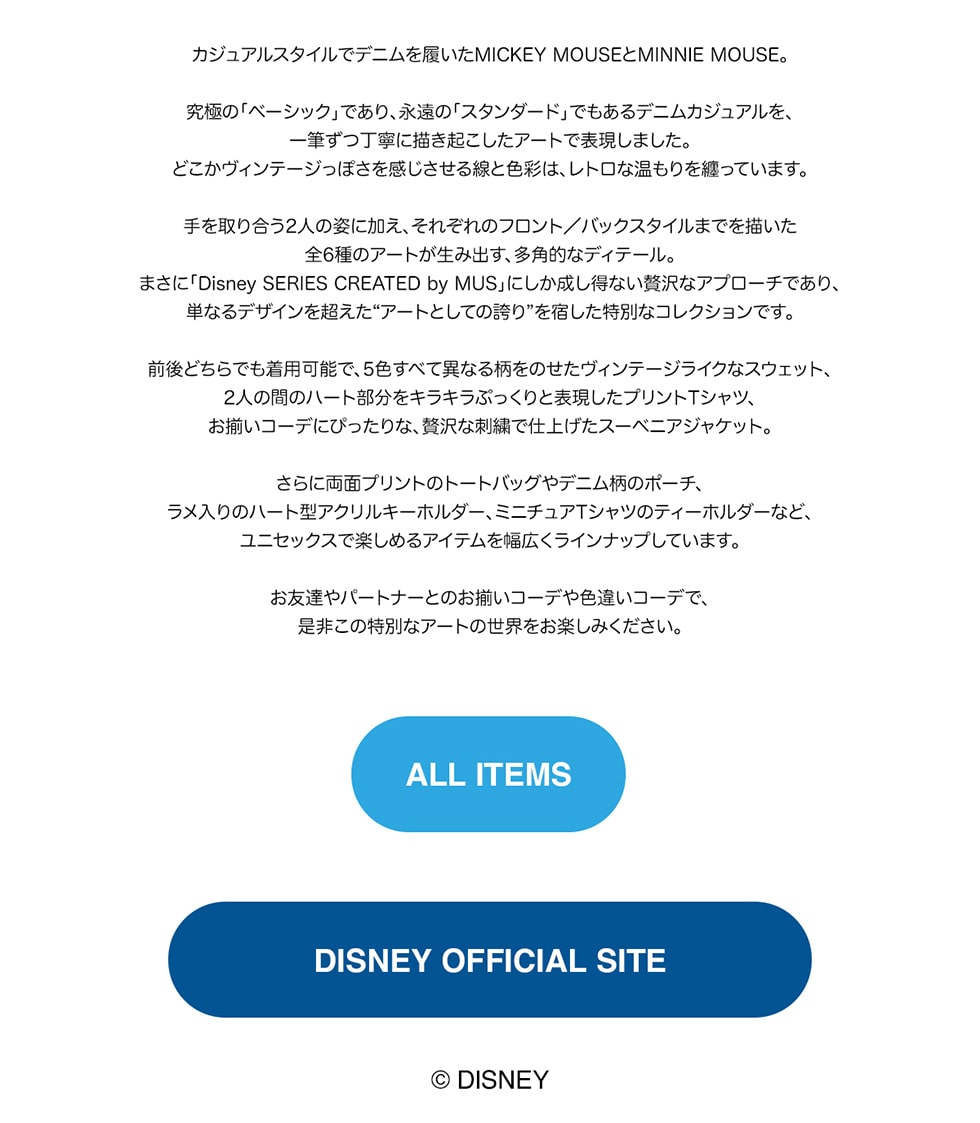Open the ALL ITEMS button
Screen dimensions: 980x1123
pos(488,774)
